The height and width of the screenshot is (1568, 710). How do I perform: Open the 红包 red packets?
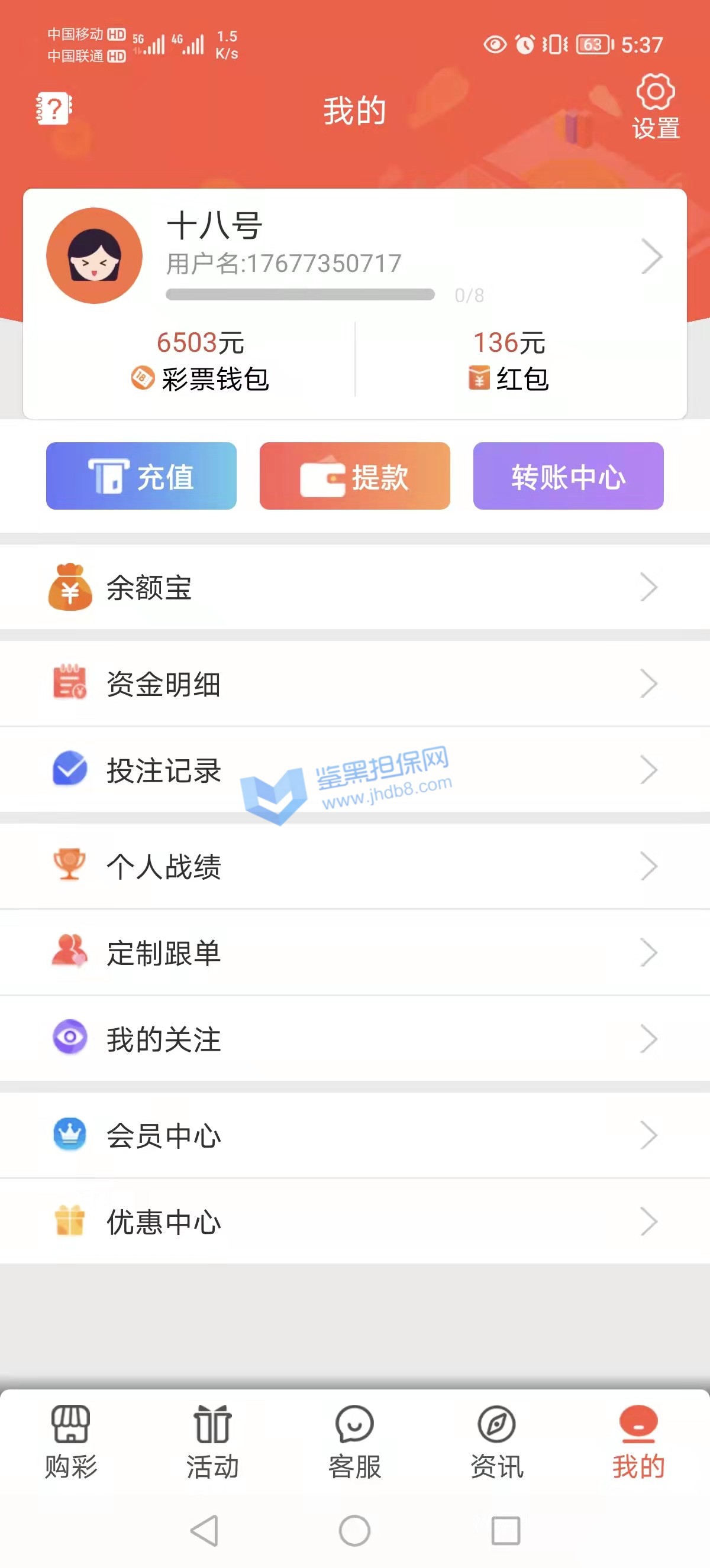(509, 360)
